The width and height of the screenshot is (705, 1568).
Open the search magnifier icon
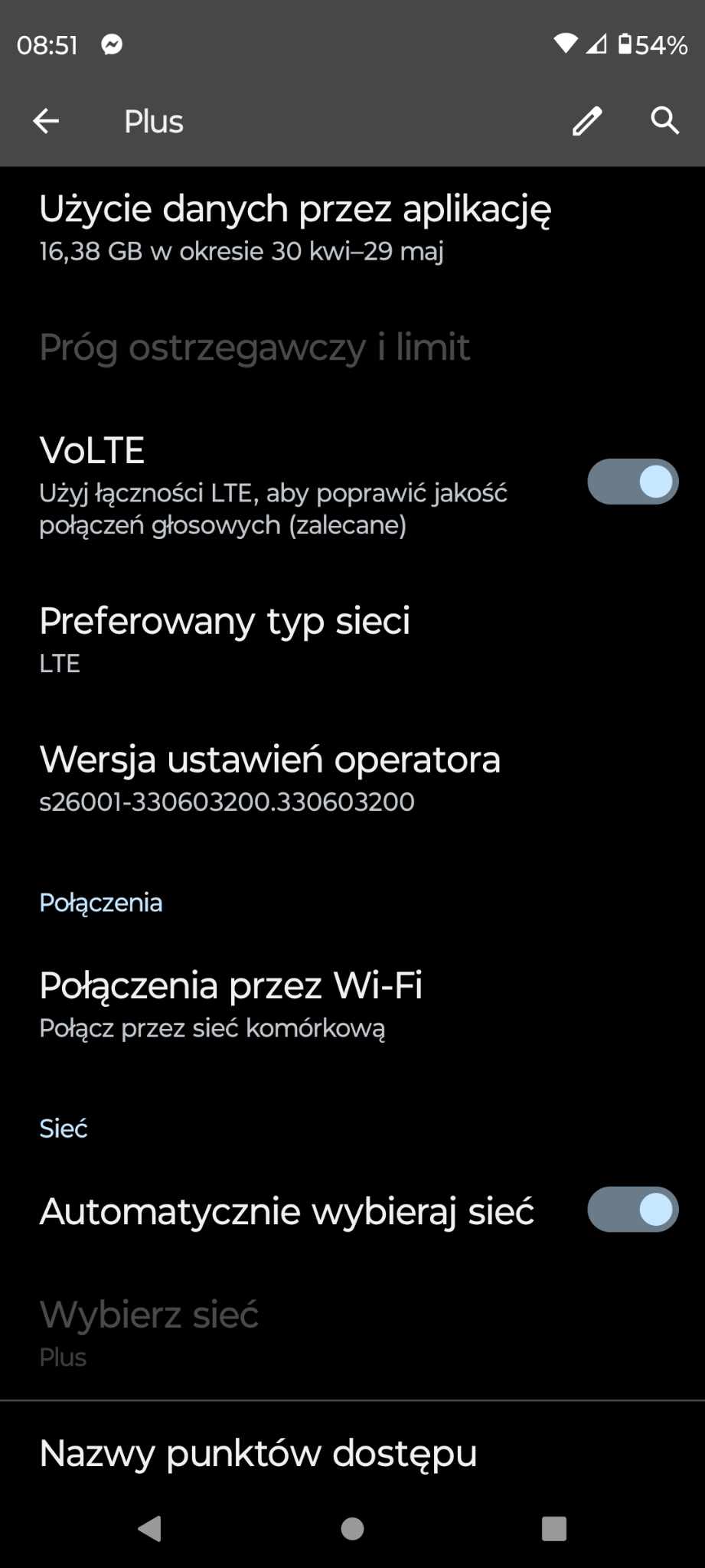(664, 121)
